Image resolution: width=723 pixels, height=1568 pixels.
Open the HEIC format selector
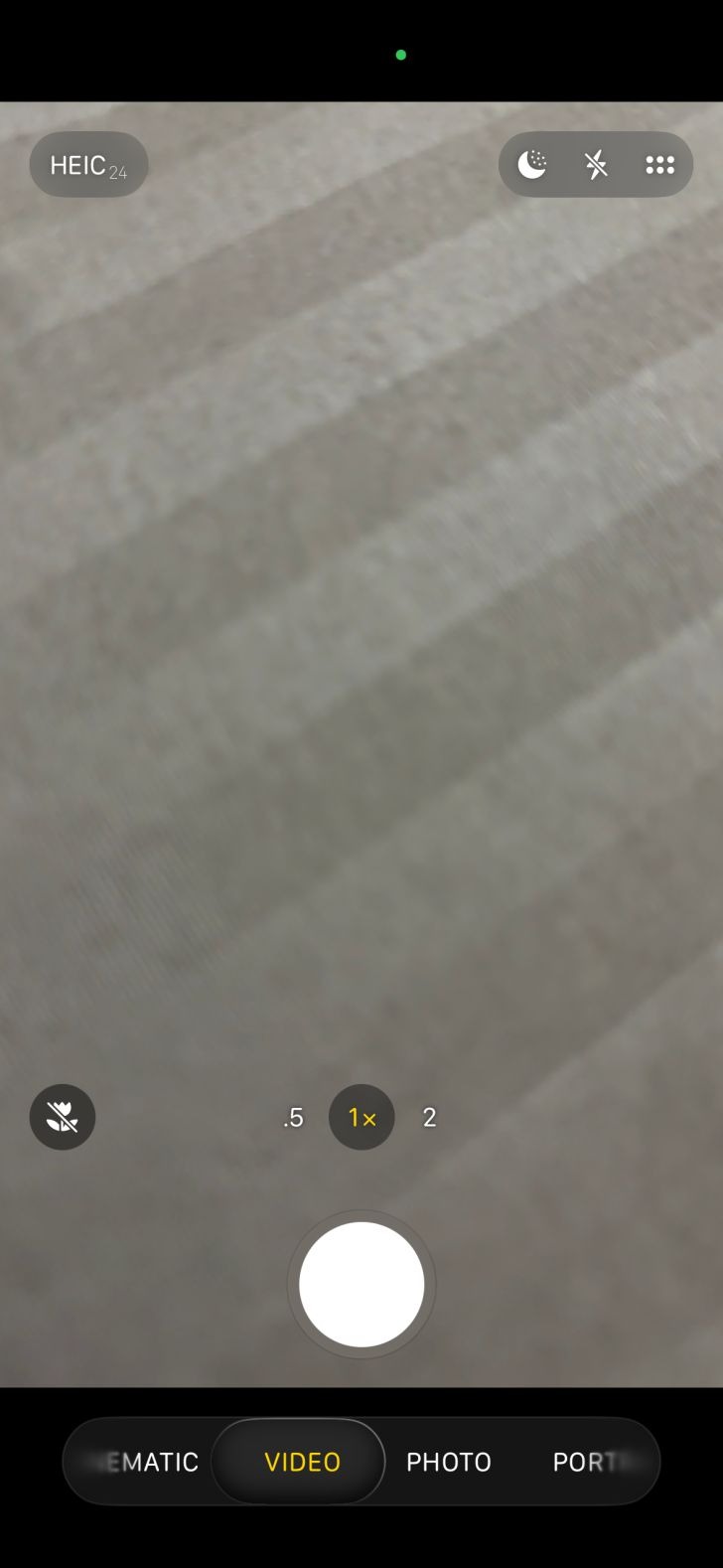coord(88,165)
